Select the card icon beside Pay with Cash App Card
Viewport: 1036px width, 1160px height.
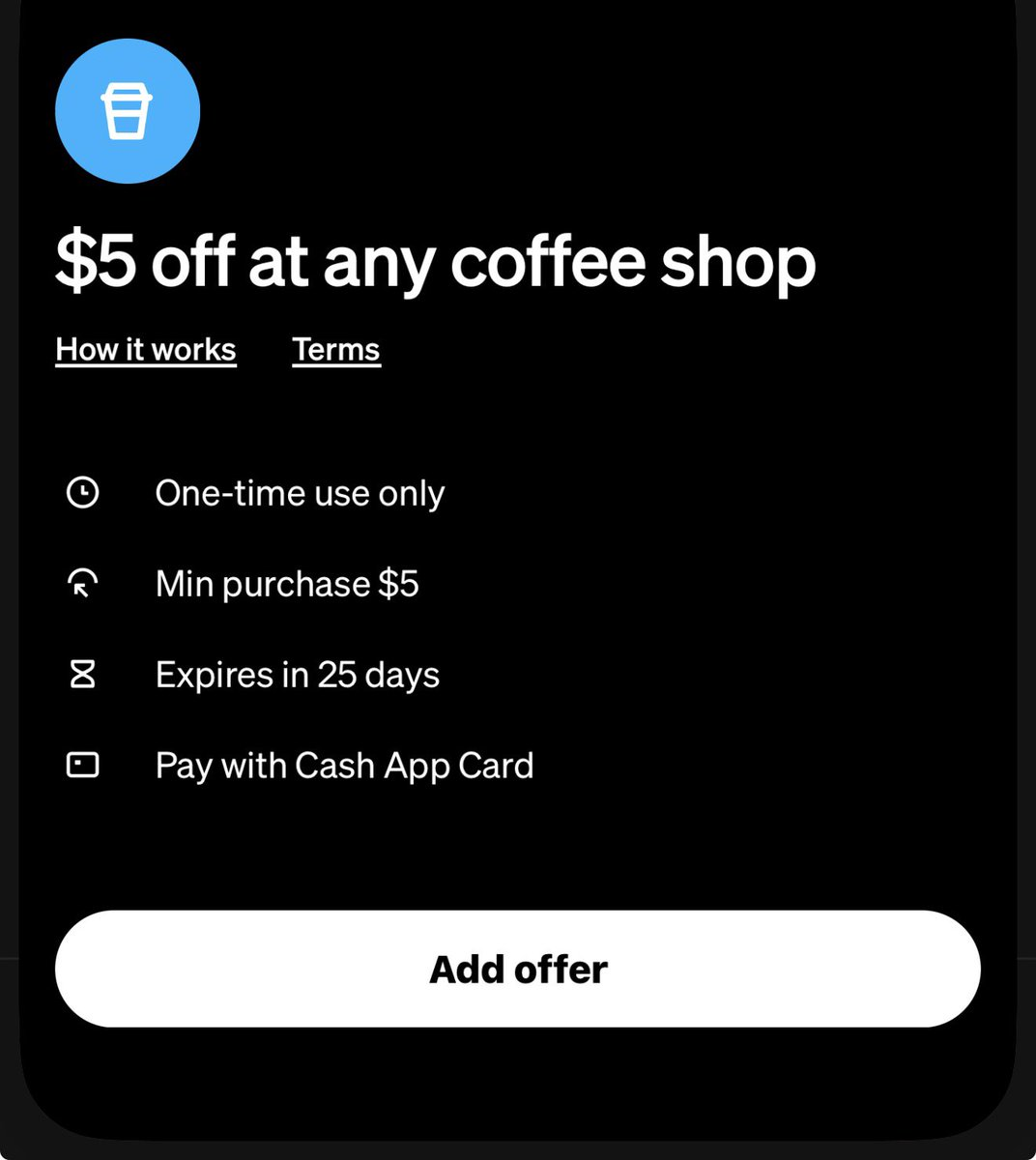[82, 765]
